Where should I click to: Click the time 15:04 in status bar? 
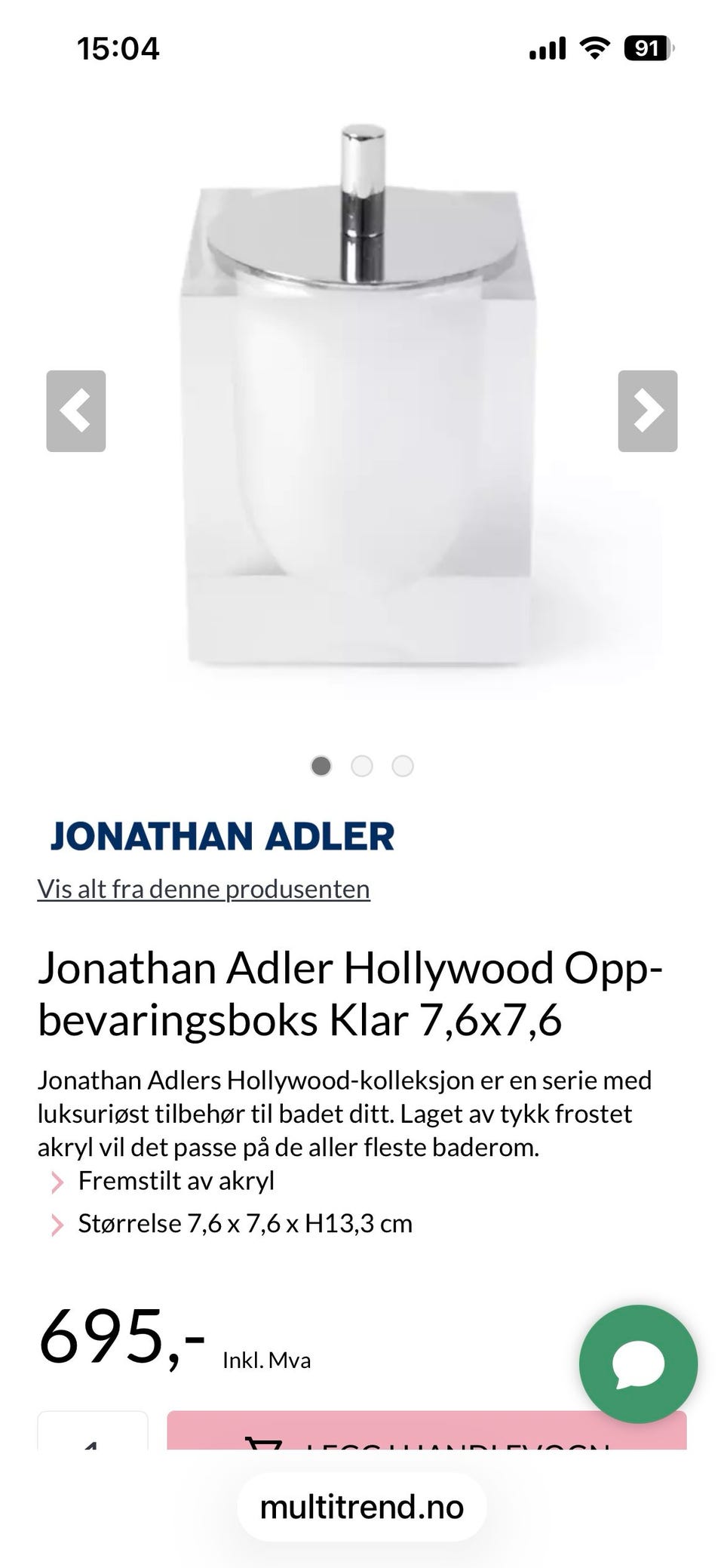point(118,48)
